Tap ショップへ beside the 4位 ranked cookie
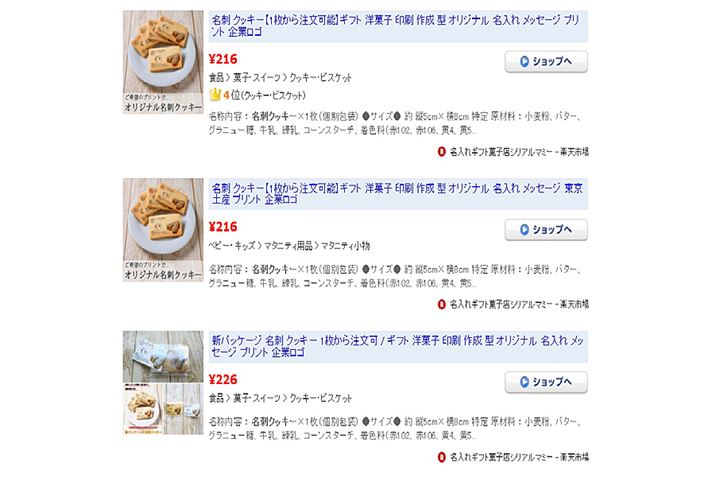Screen dimensions: 715x477 coord(545,61)
